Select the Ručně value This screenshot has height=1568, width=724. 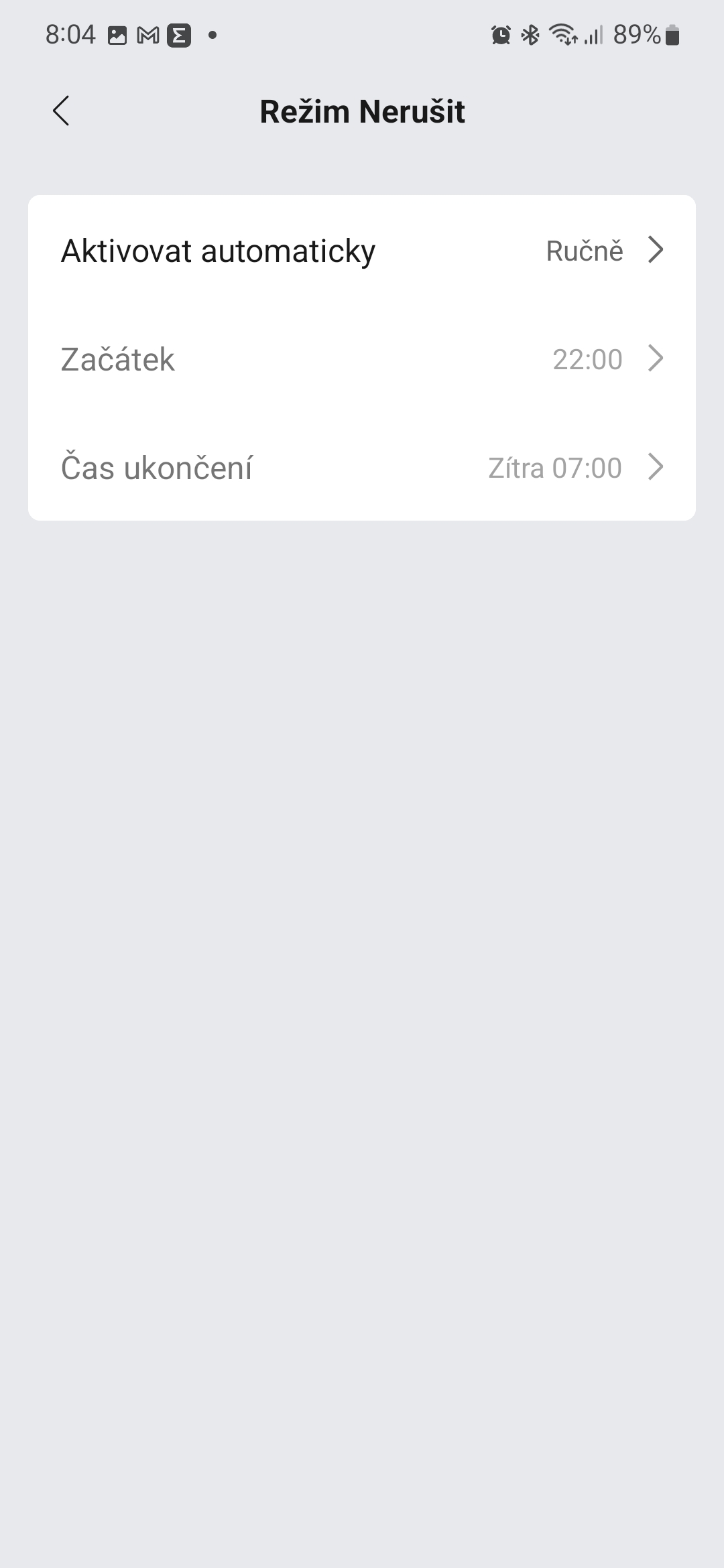pyautogui.click(x=583, y=249)
